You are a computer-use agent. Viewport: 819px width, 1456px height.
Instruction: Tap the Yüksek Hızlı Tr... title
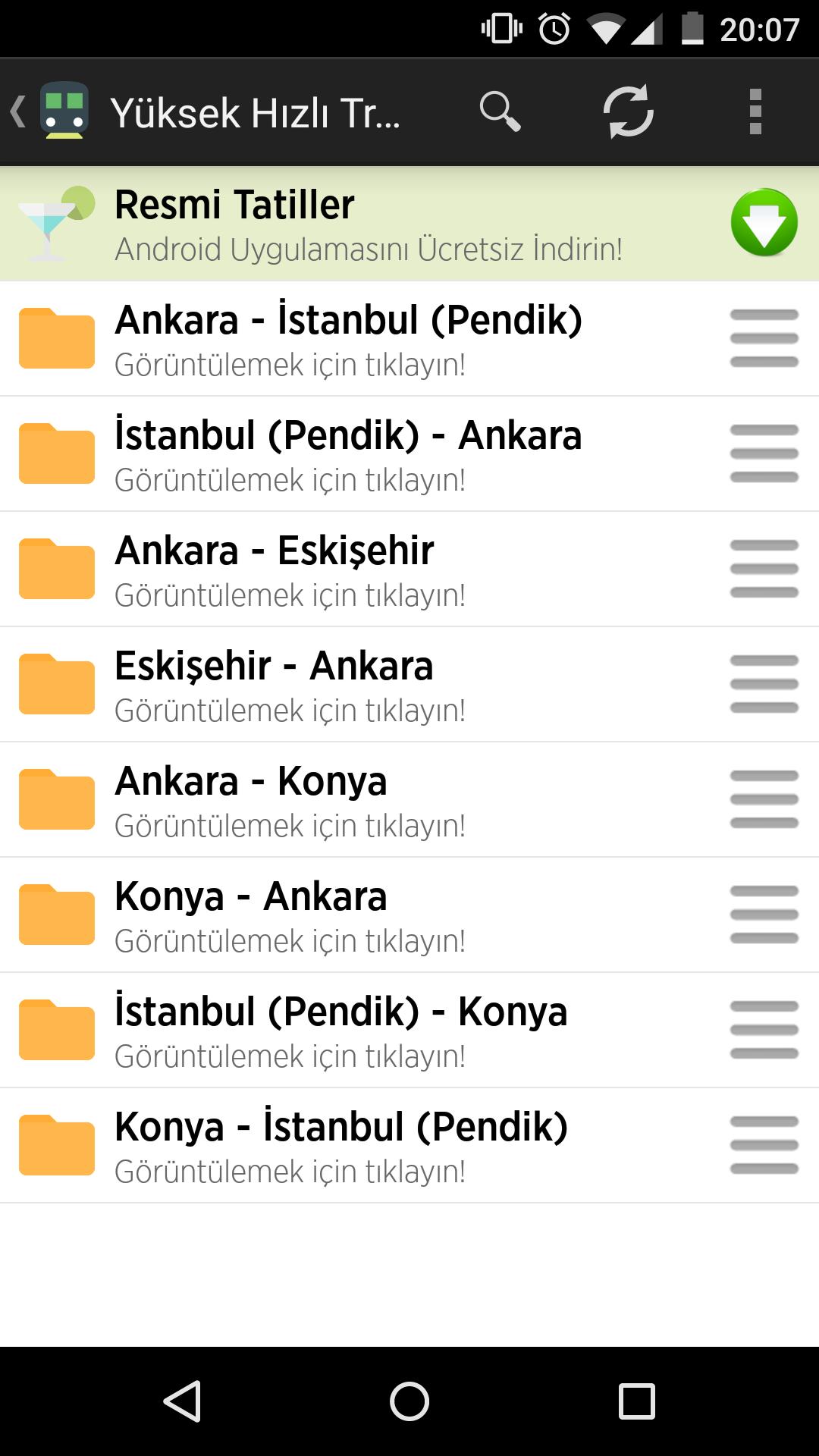tap(258, 112)
